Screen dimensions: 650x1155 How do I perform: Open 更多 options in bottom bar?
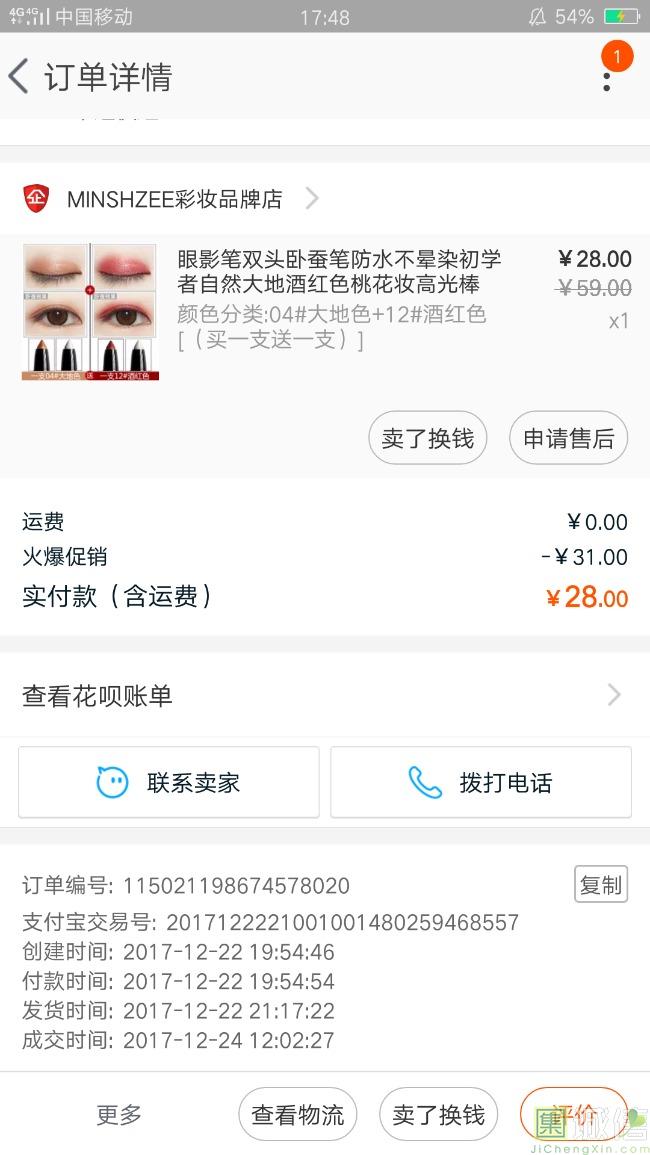[x=119, y=1114]
